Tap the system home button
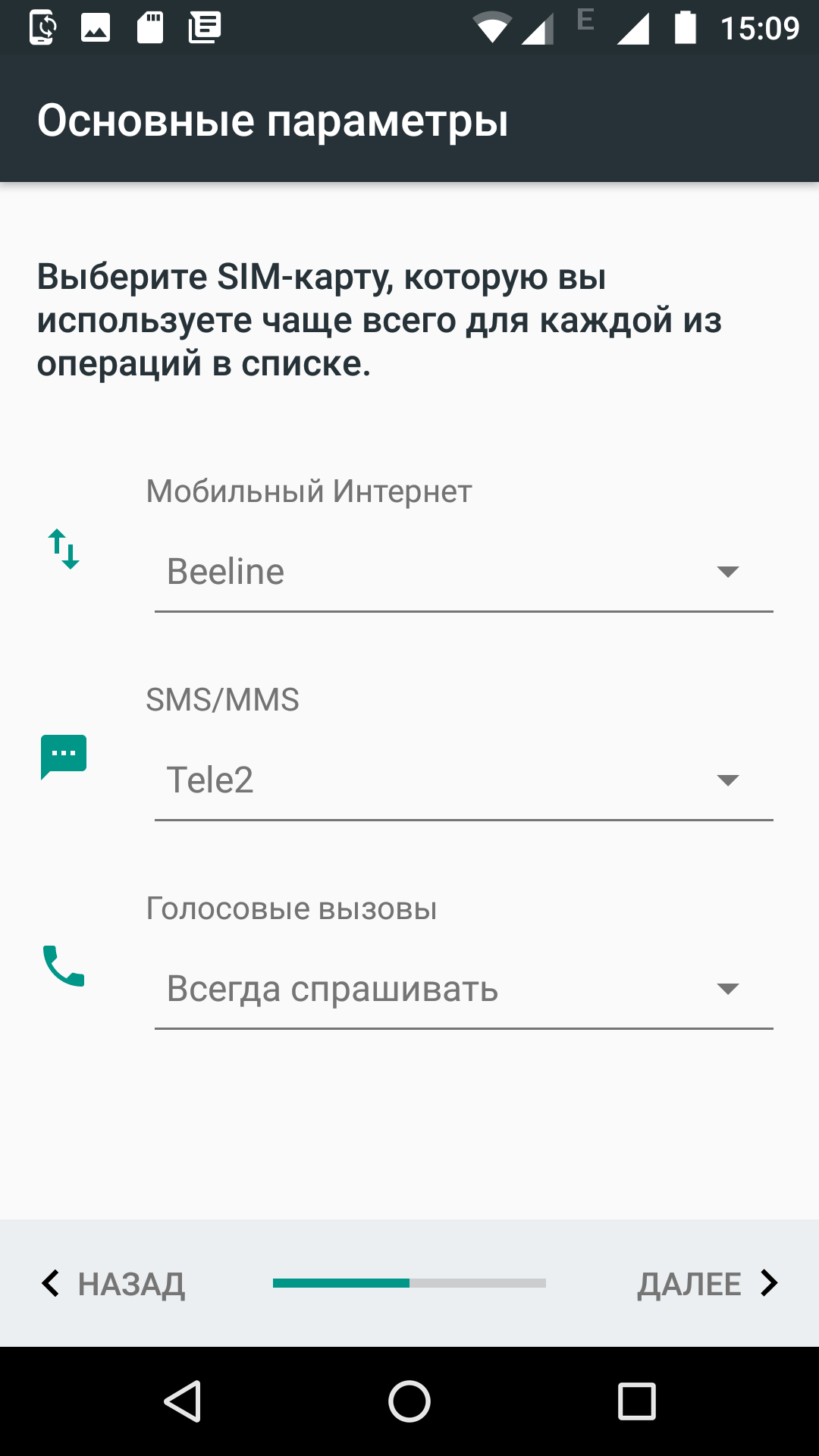This screenshot has height=1456, width=819. (x=409, y=1401)
